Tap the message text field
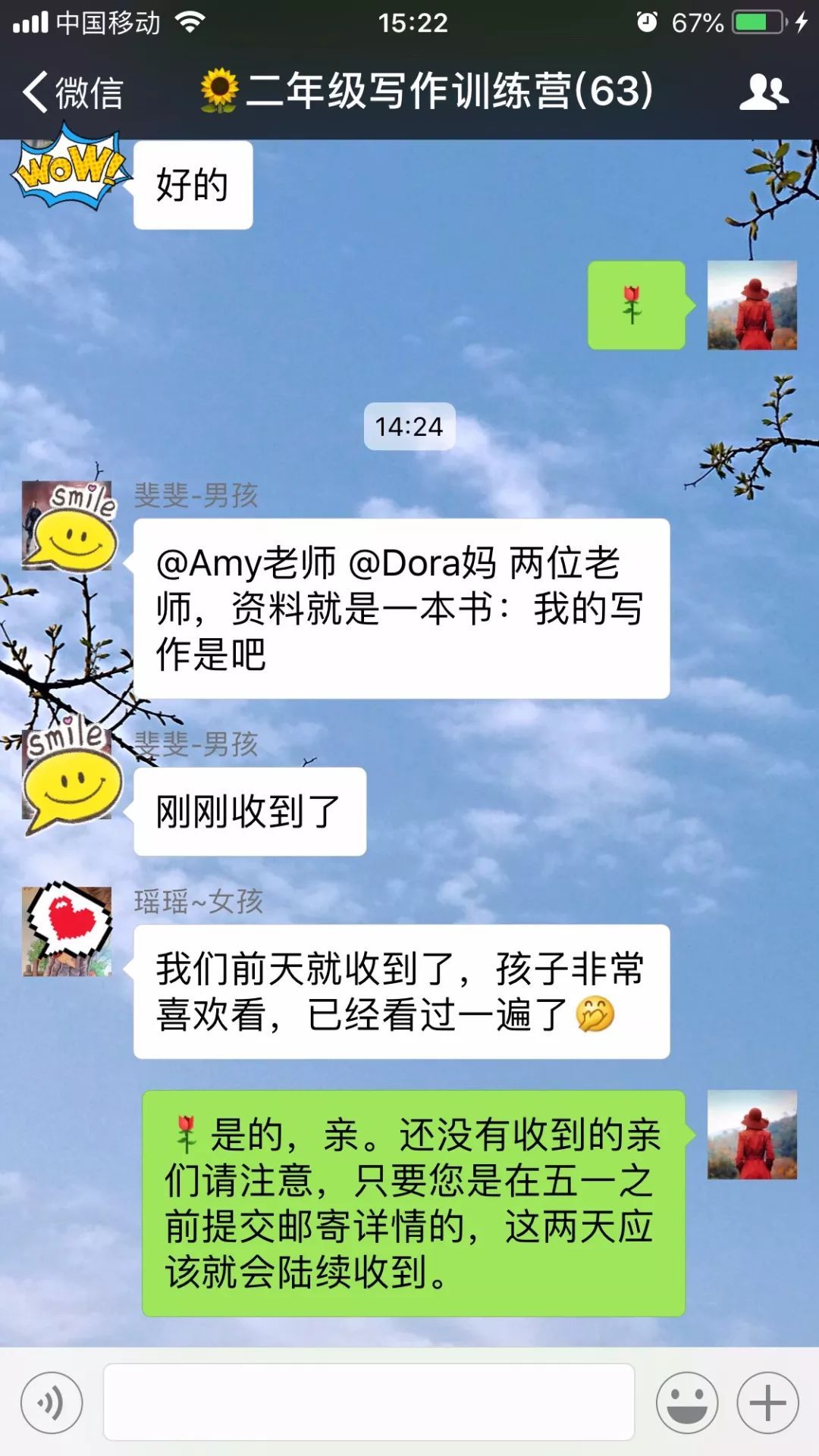Screen dimensions: 819x1456 pyautogui.click(x=369, y=1402)
